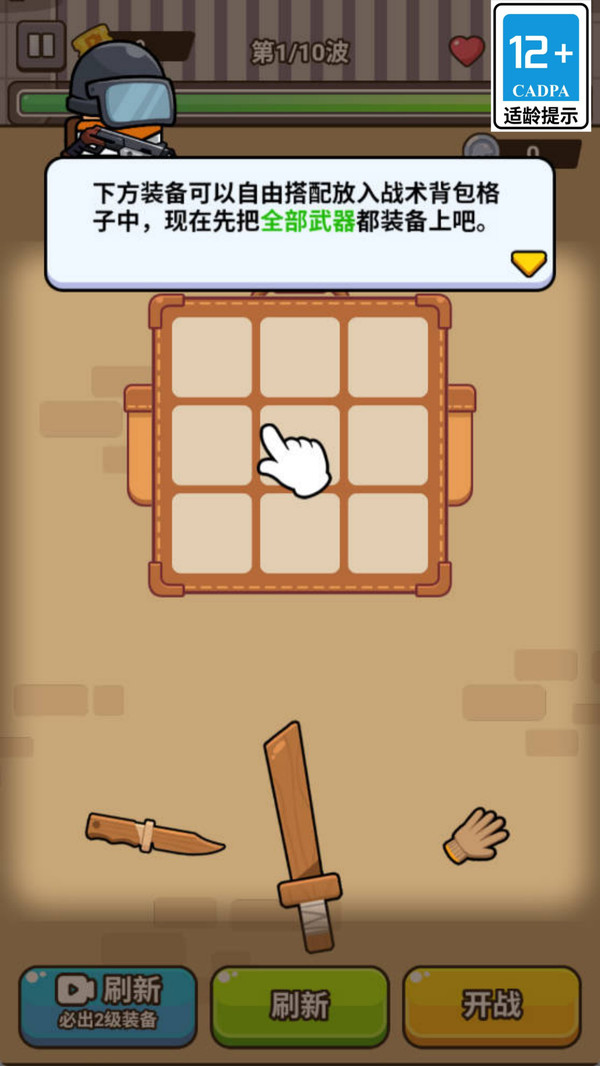600x1066 pixels.
Task: Tap the video 刷新 button for level-2 gear
Action: click(108, 1006)
